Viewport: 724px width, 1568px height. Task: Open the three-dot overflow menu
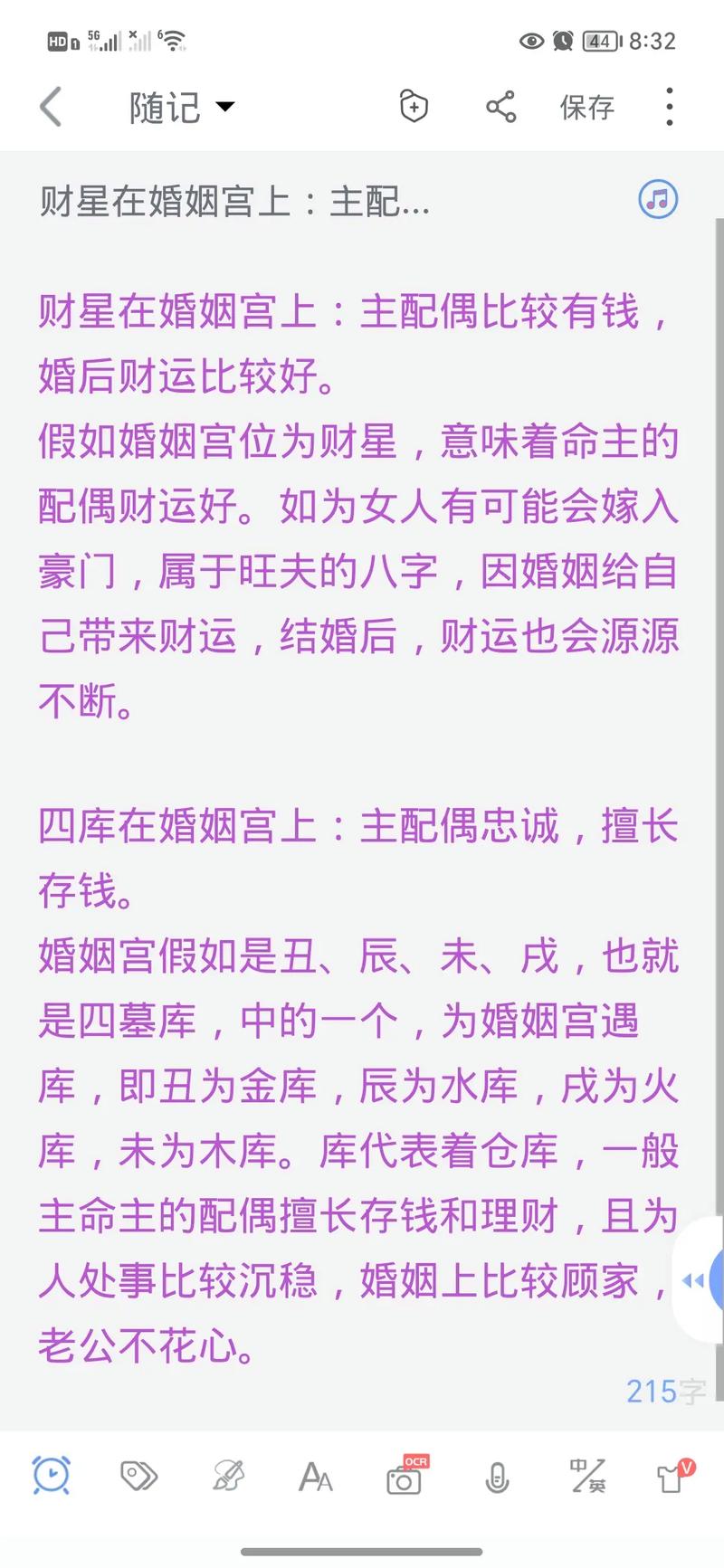click(669, 107)
